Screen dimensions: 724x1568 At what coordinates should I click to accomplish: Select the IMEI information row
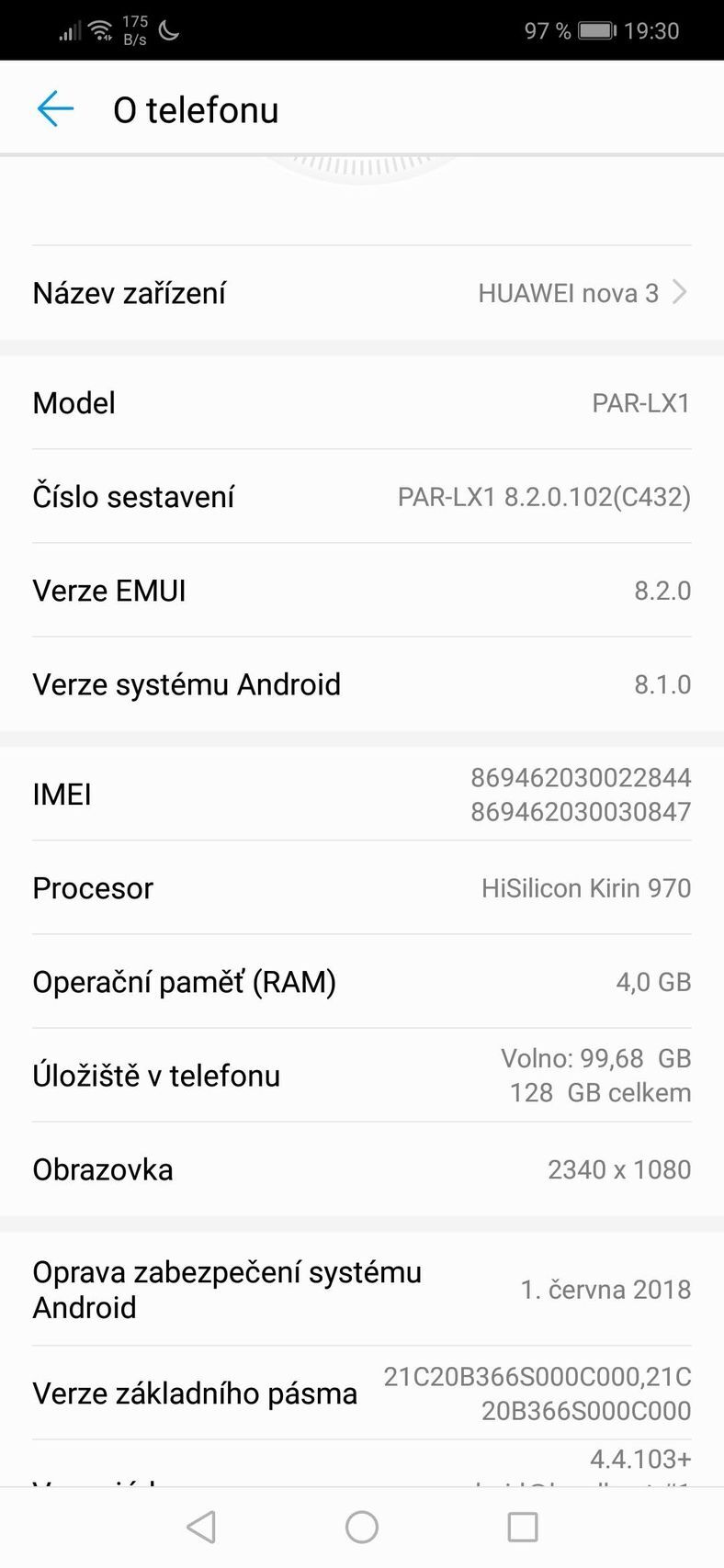(x=362, y=794)
